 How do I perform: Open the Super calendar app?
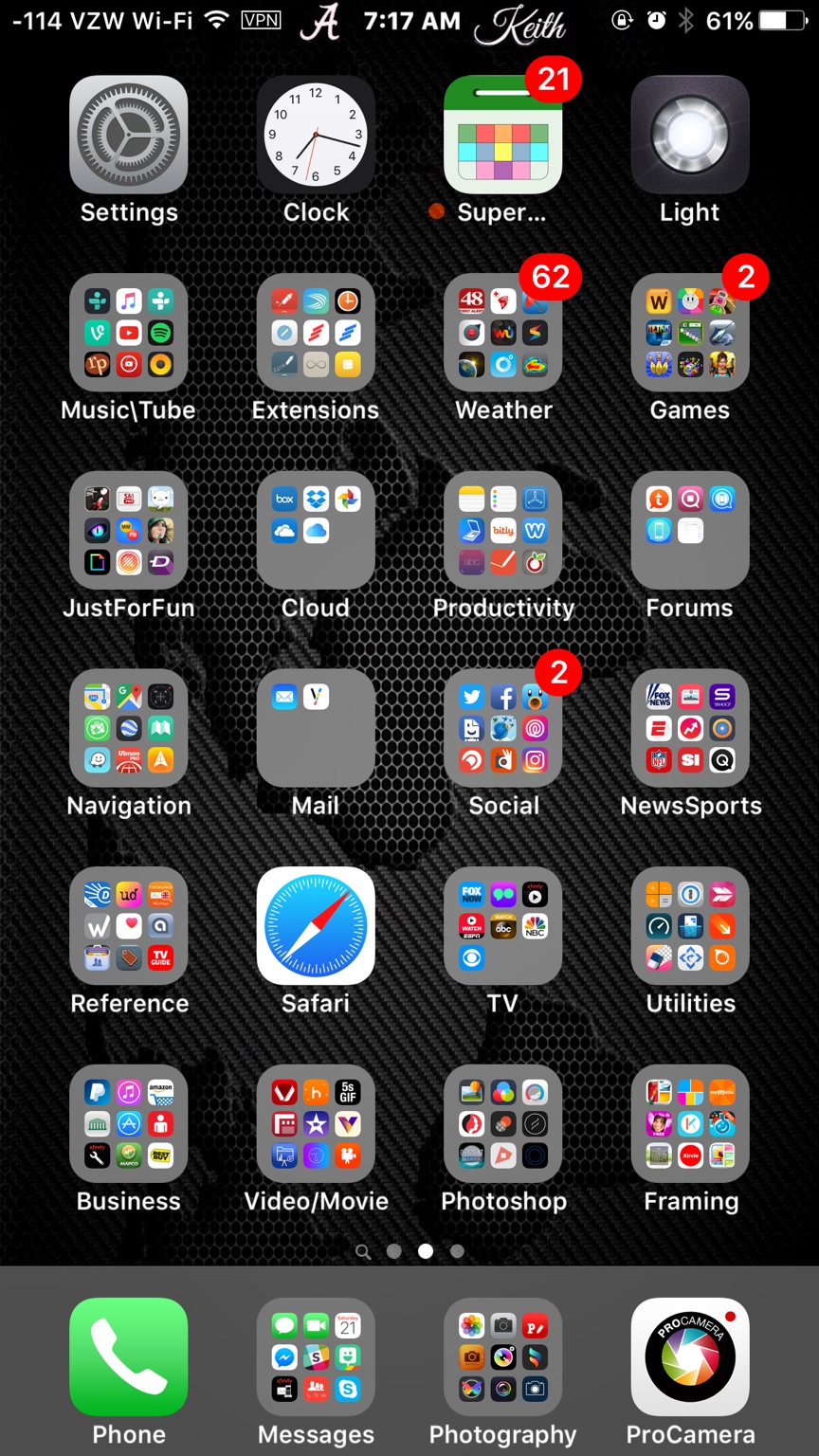coord(502,135)
